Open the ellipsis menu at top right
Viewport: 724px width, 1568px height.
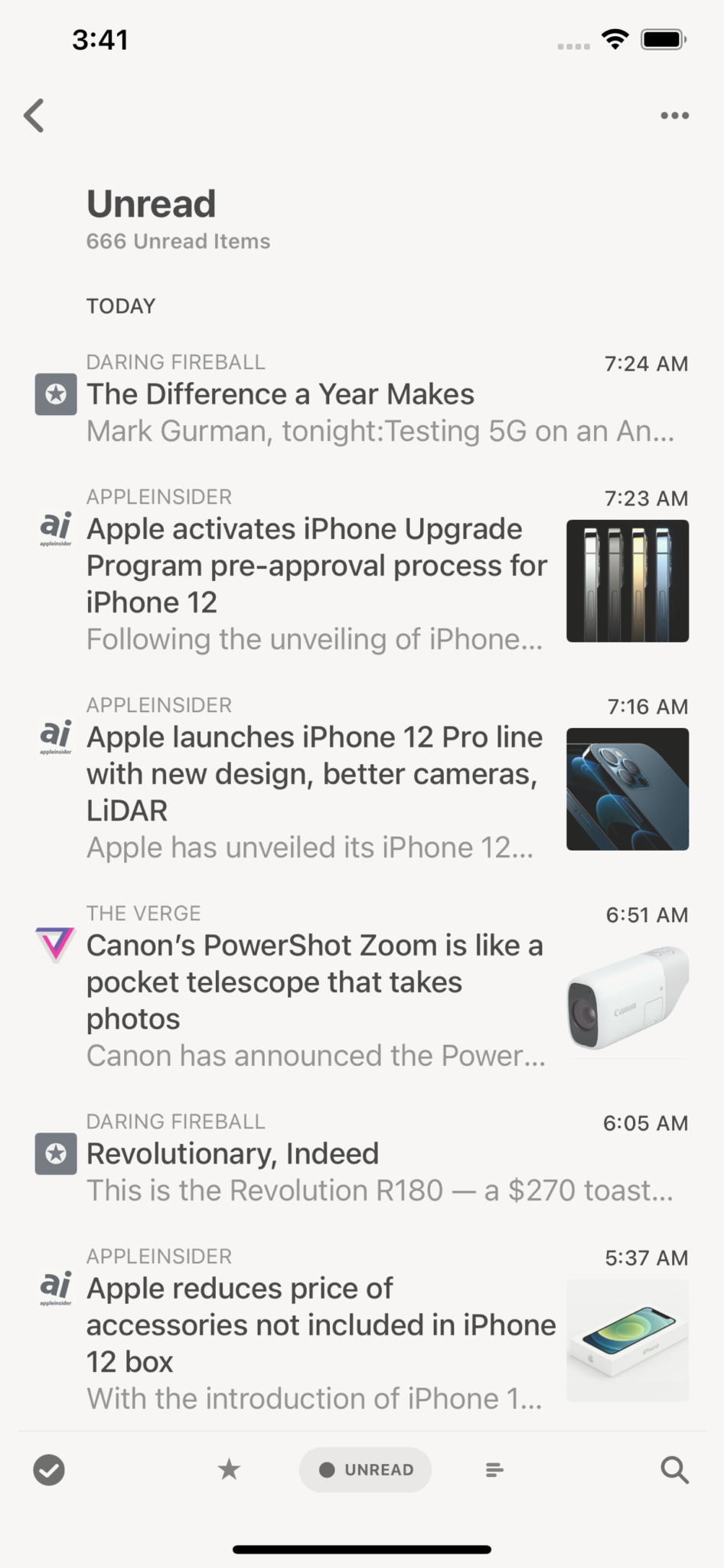click(x=674, y=115)
